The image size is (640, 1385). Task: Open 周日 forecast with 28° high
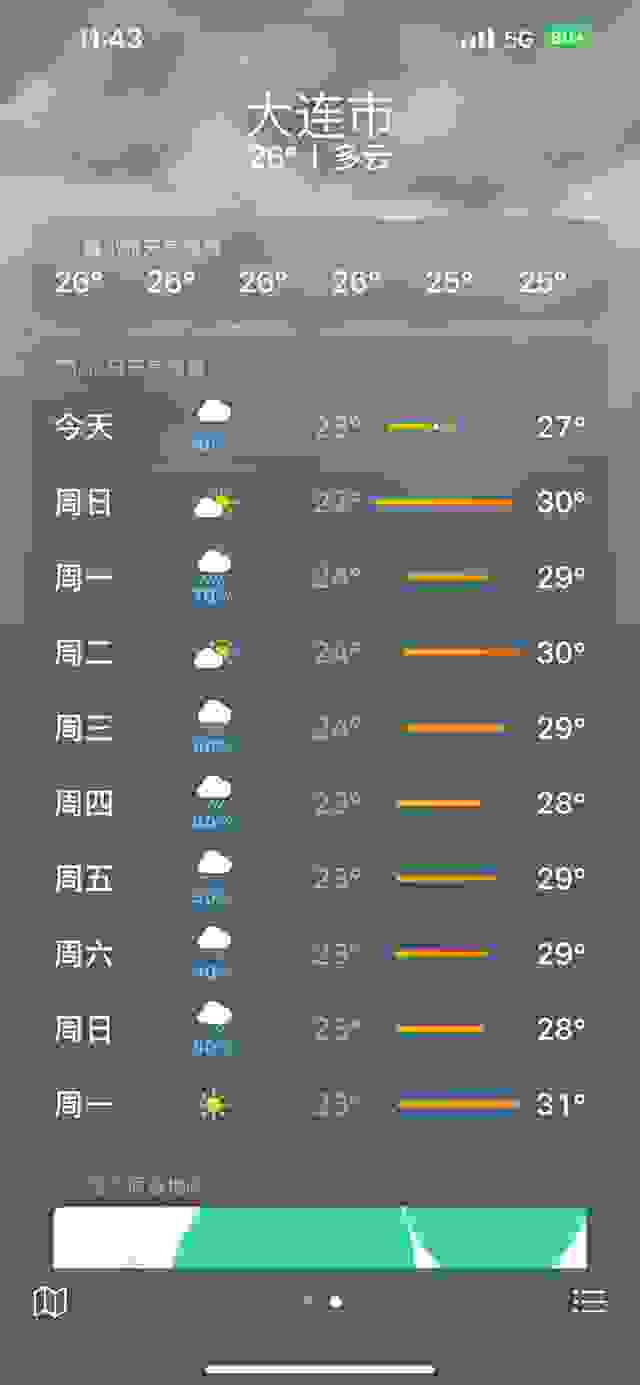click(320, 1030)
